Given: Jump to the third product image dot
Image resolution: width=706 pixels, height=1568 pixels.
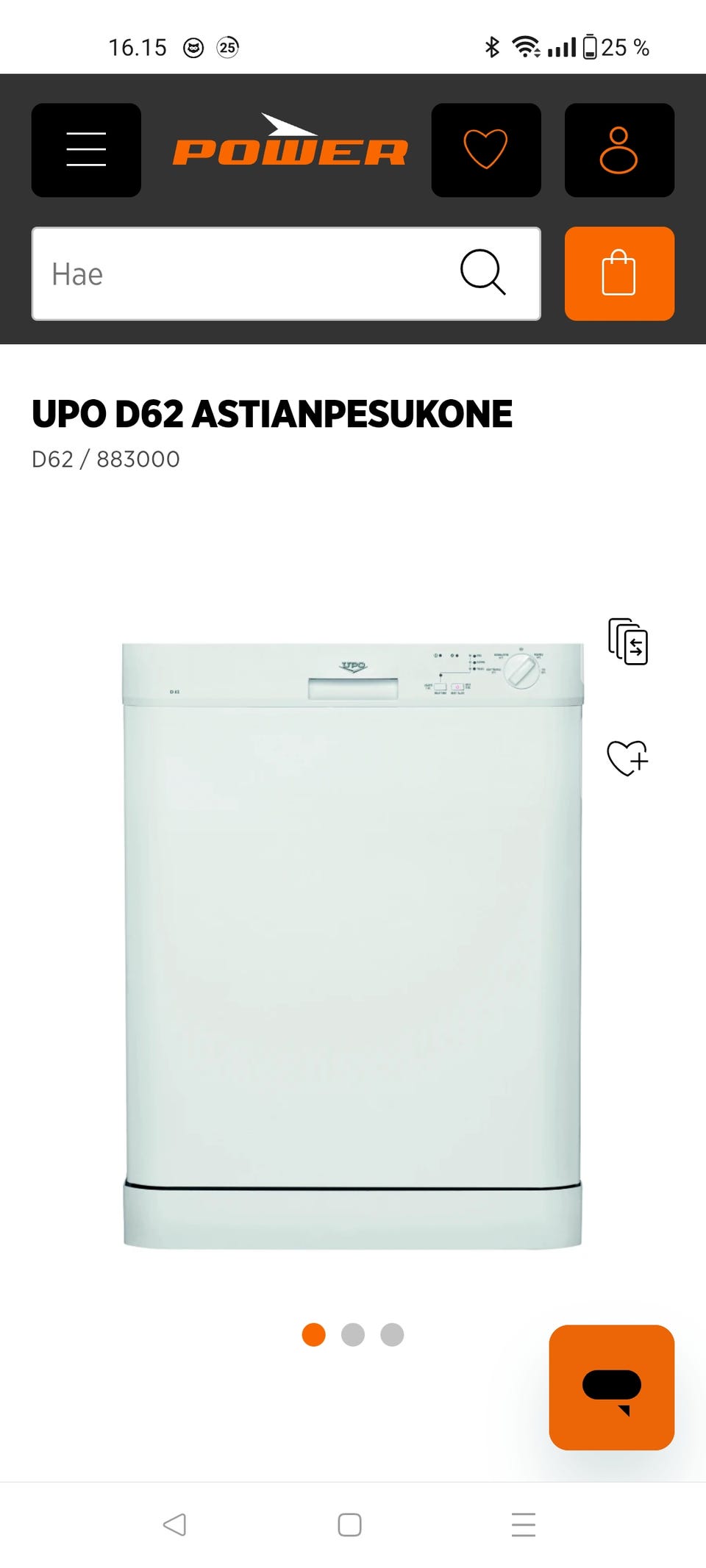Looking at the screenshot, I should click(392, 1334).
